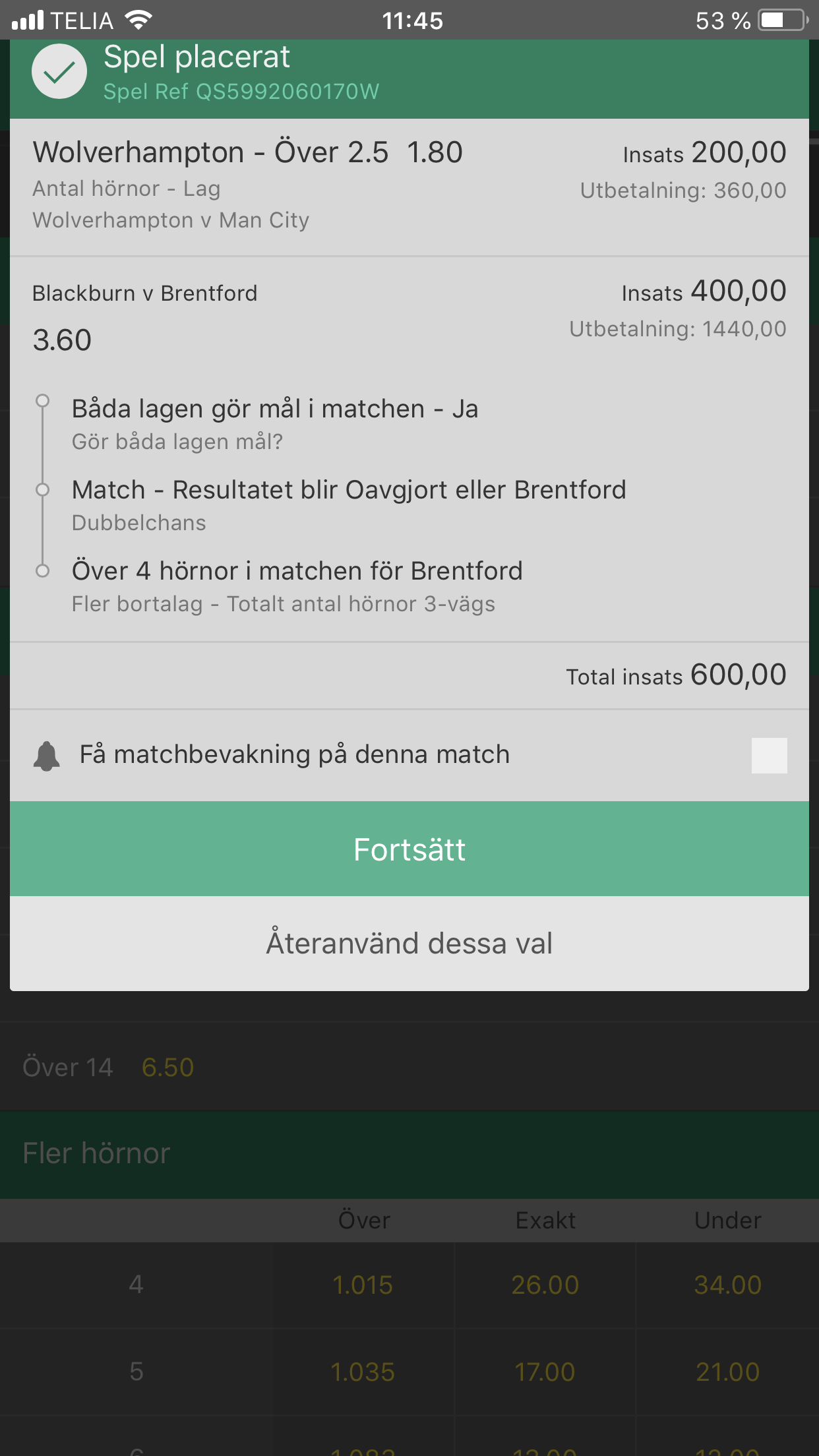Enable the matchbevakning checkbox
819x1456 pixels.
(769, 755)
